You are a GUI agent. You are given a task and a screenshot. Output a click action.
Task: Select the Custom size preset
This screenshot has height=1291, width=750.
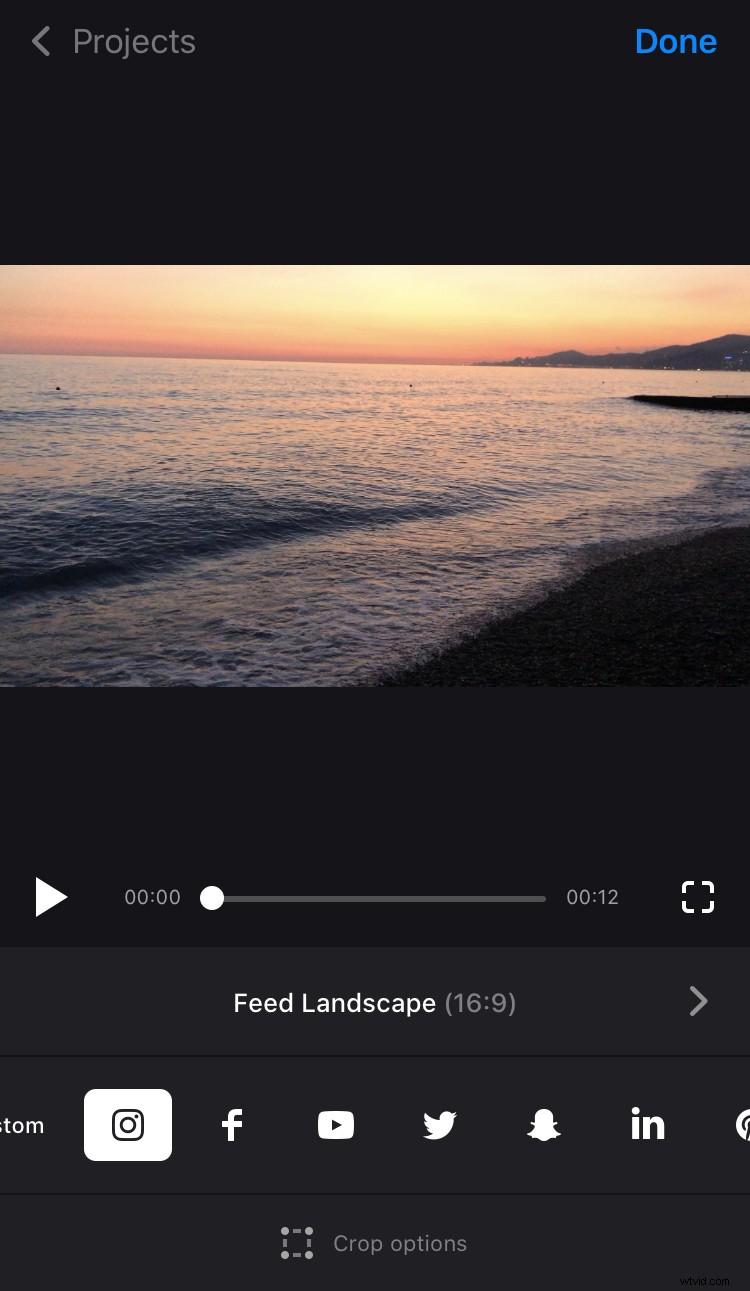[x=20, y=1124]
